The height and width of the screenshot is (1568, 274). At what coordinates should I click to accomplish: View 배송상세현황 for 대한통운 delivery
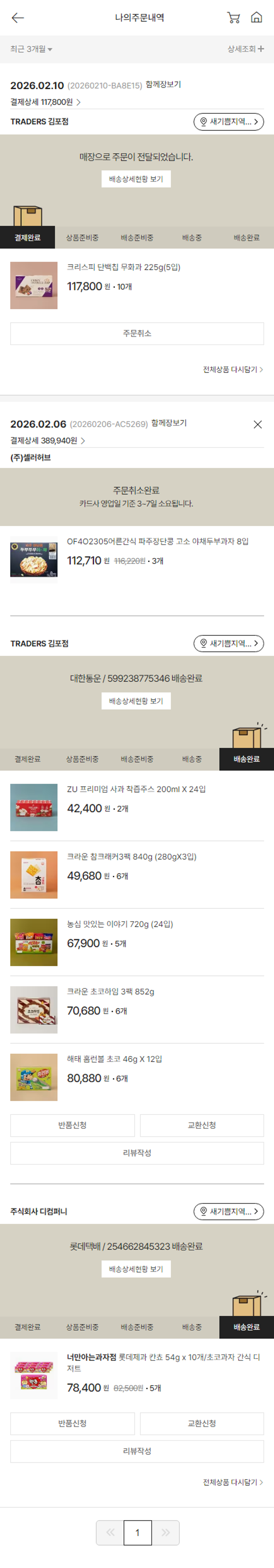[136, 701]
